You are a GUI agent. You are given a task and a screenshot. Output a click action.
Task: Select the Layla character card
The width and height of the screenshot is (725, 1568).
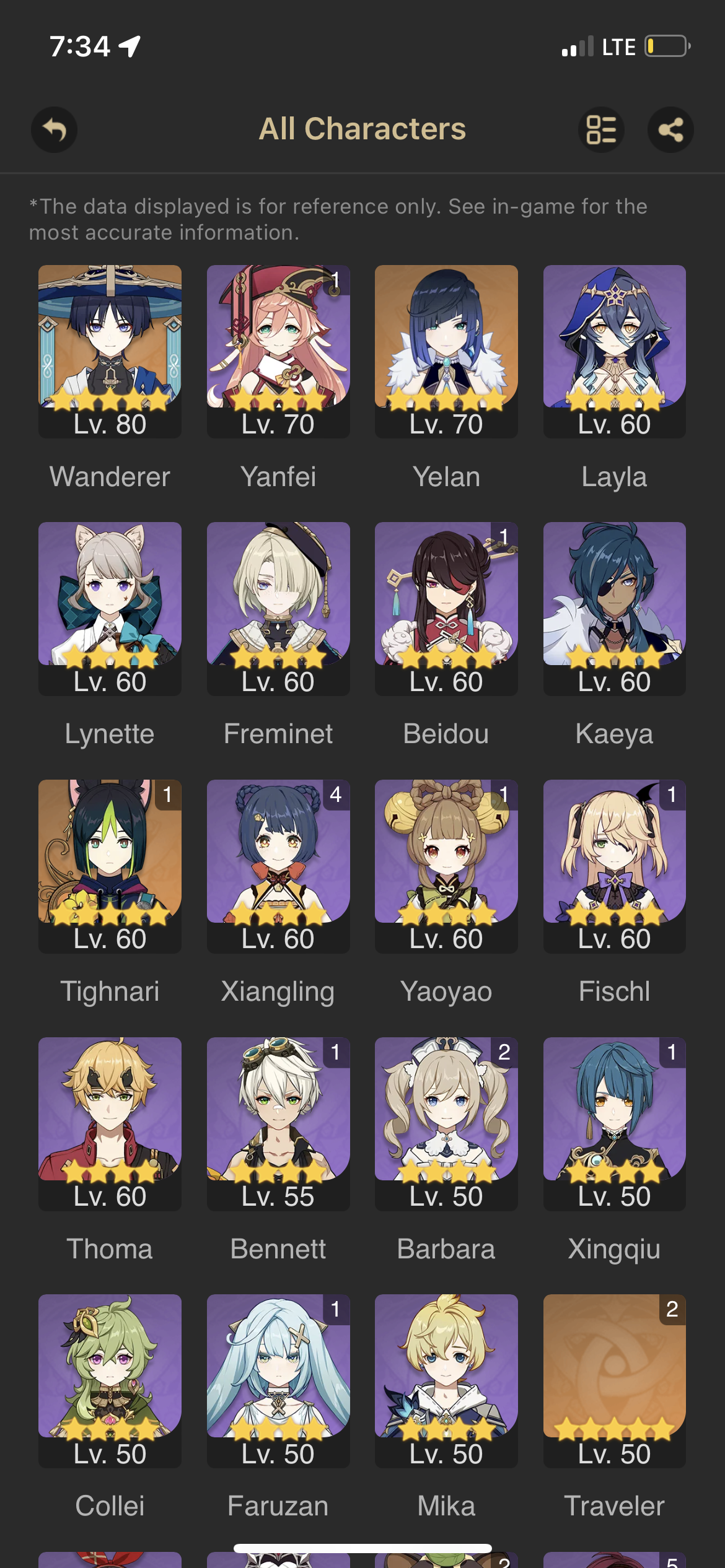point(614,351)
